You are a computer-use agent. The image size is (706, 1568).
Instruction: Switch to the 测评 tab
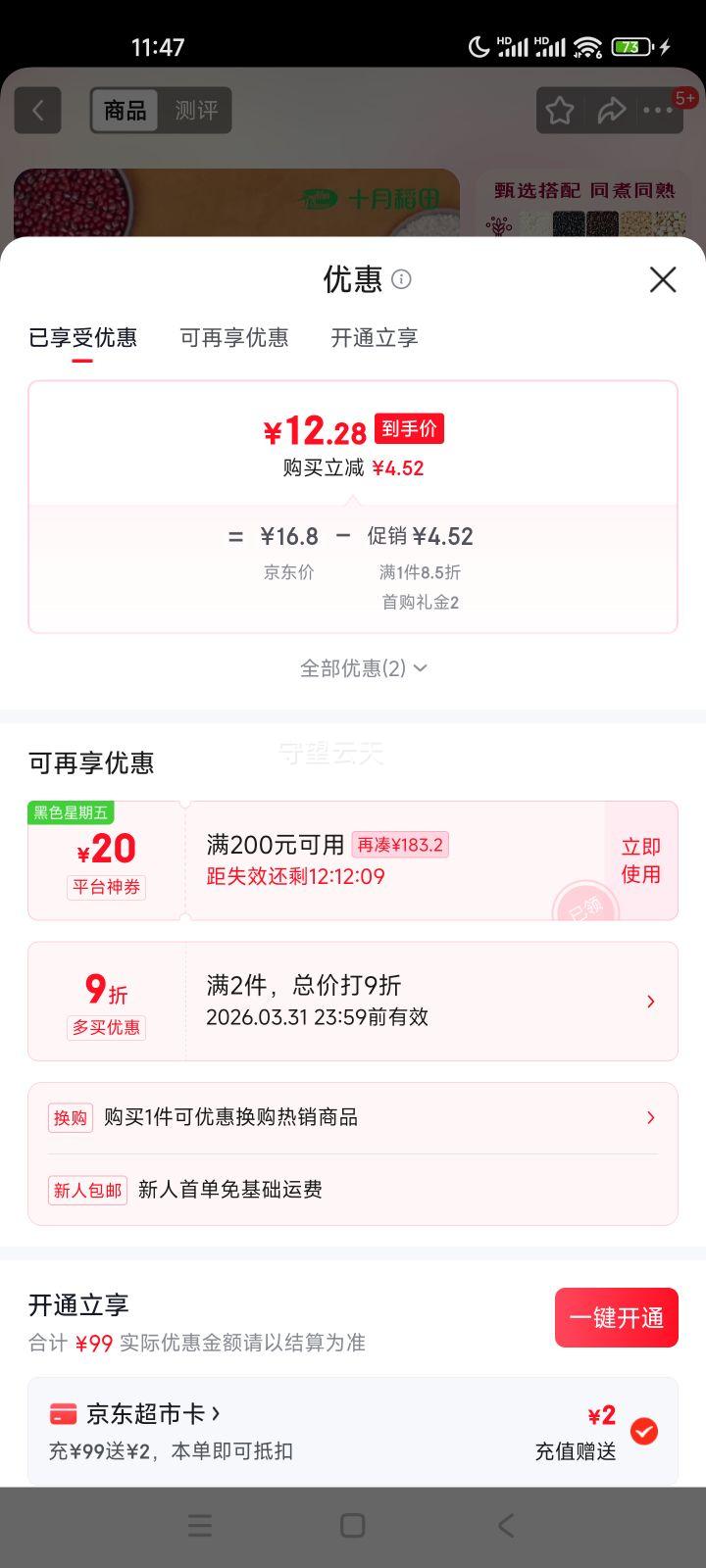pyautogui.click(x=198, y=111)
